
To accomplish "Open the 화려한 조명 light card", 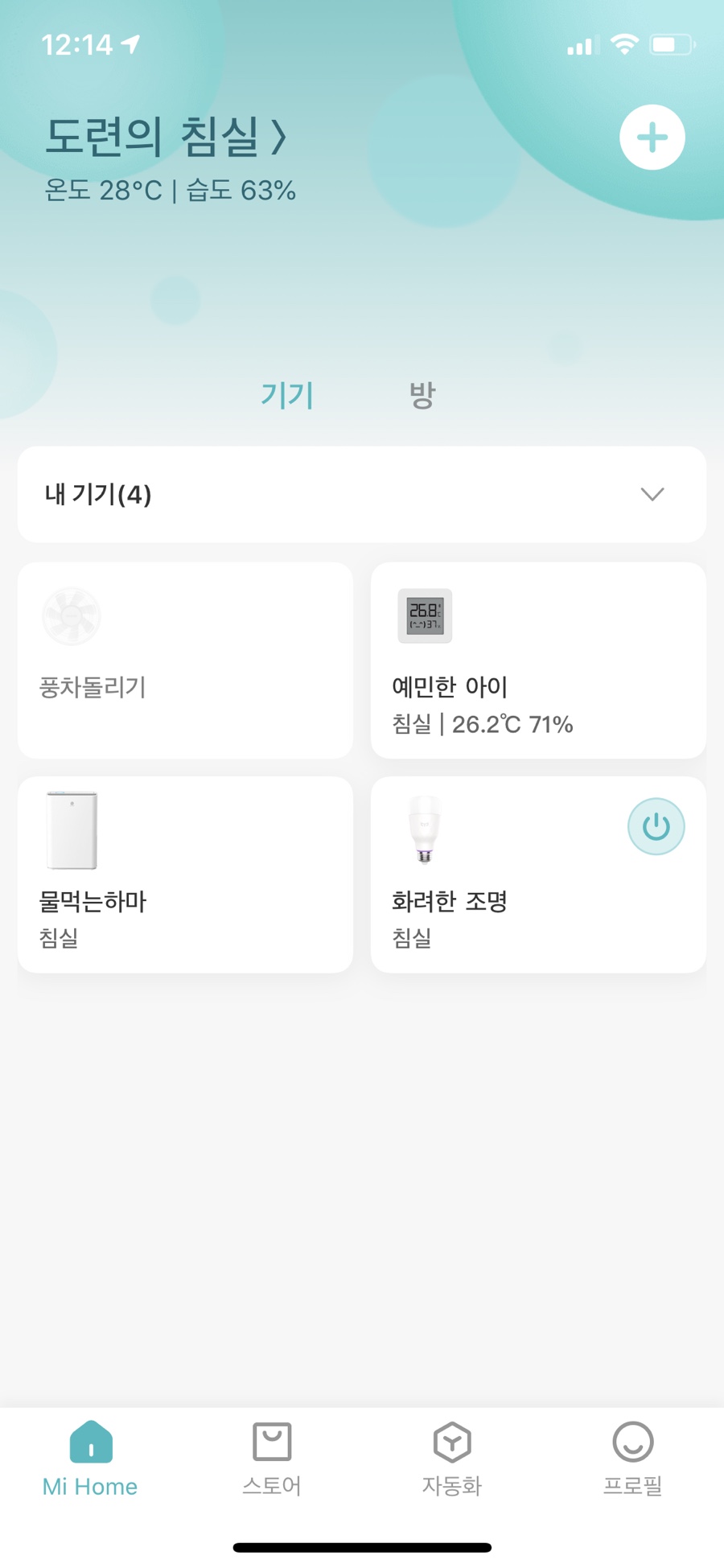I will coord(538,875).
